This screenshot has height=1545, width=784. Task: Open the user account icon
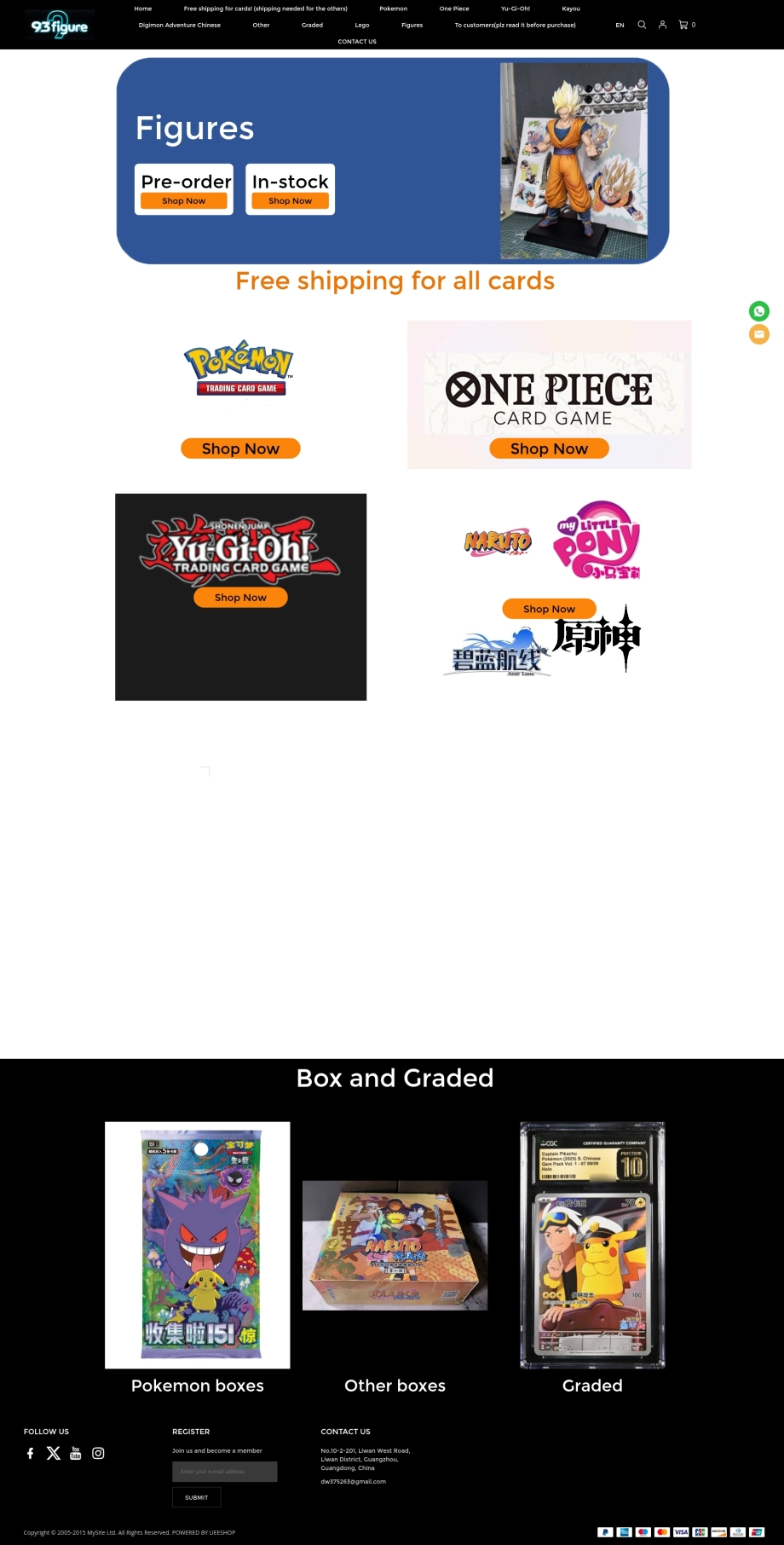coord(662,25)
